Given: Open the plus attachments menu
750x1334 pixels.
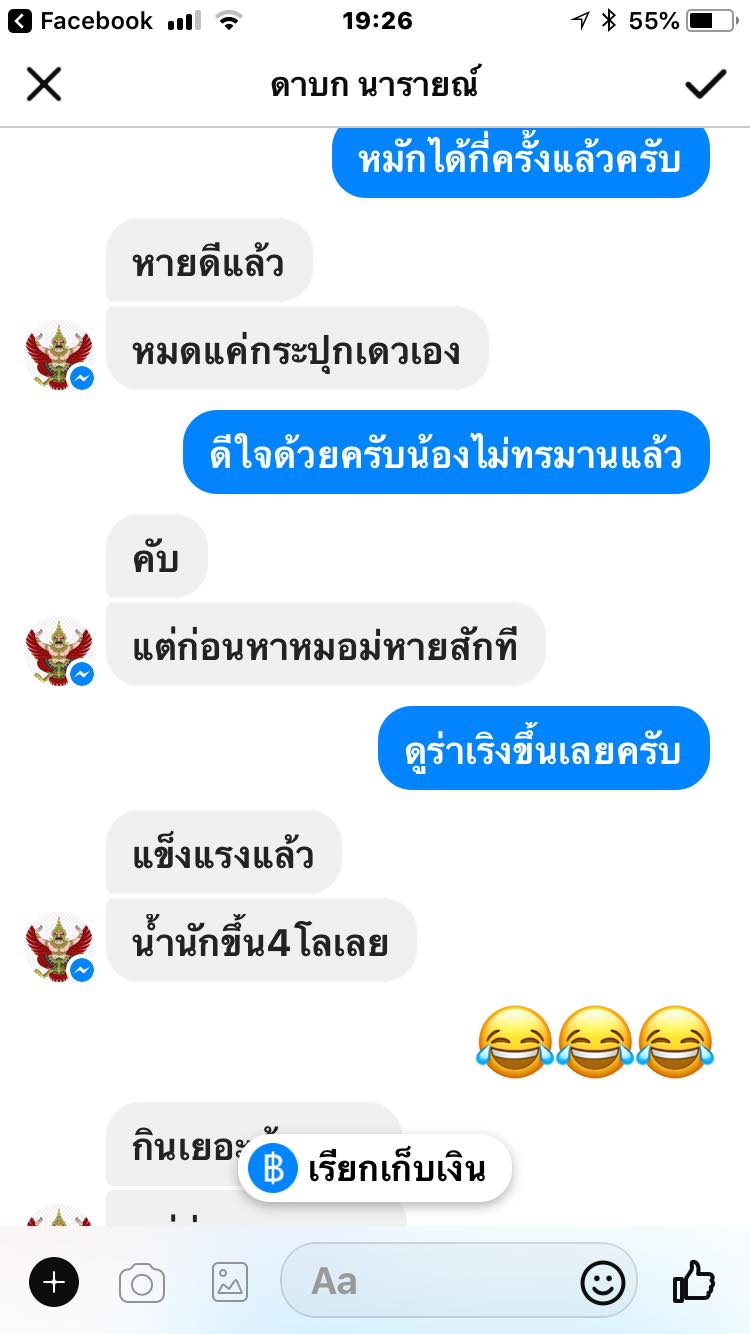Looking at the screenshot, I should 54,1282.
